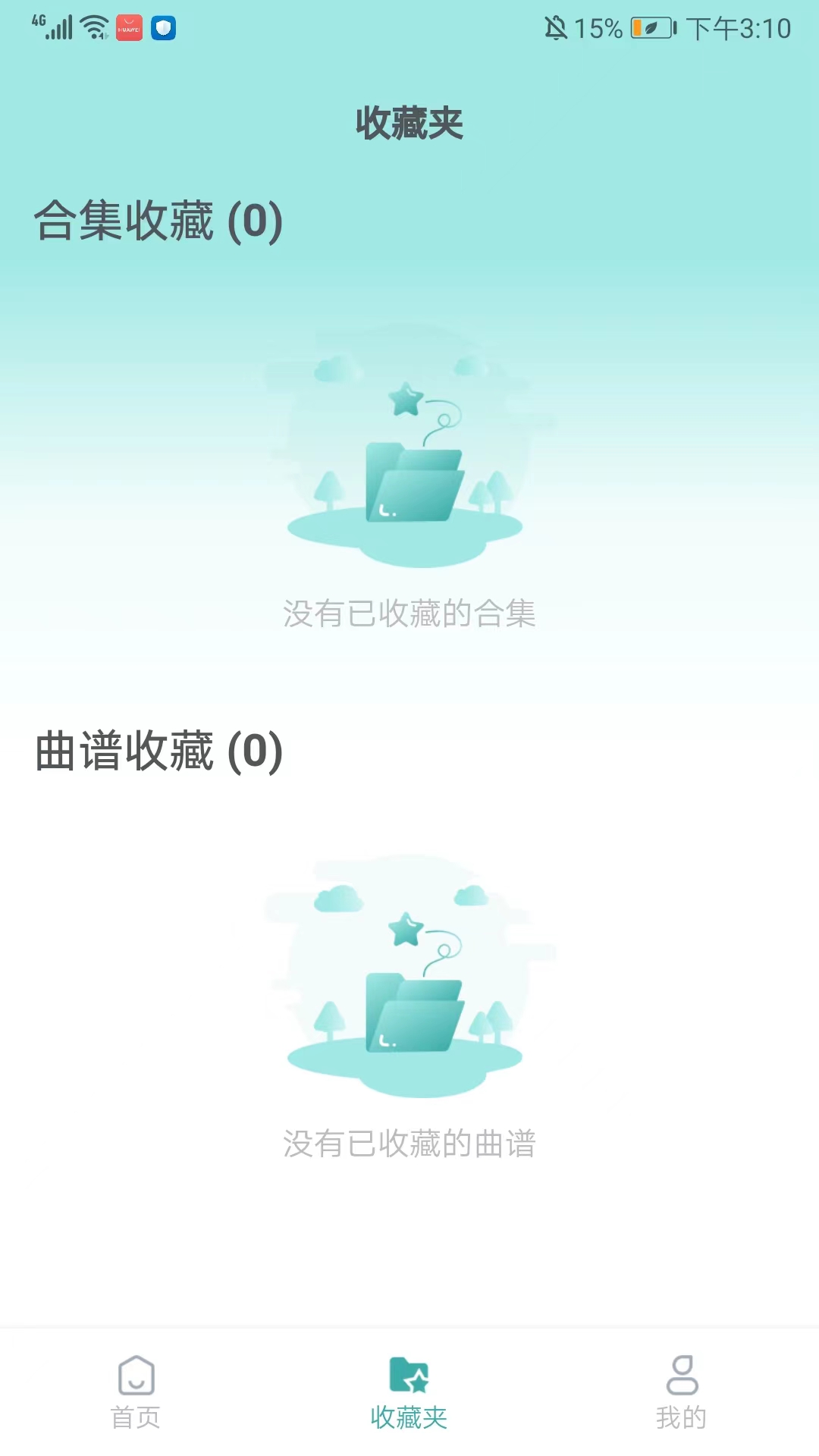Tap the (0) count next to 合集收藏
Screen dimensions: 819x1456
pos(258,221)
